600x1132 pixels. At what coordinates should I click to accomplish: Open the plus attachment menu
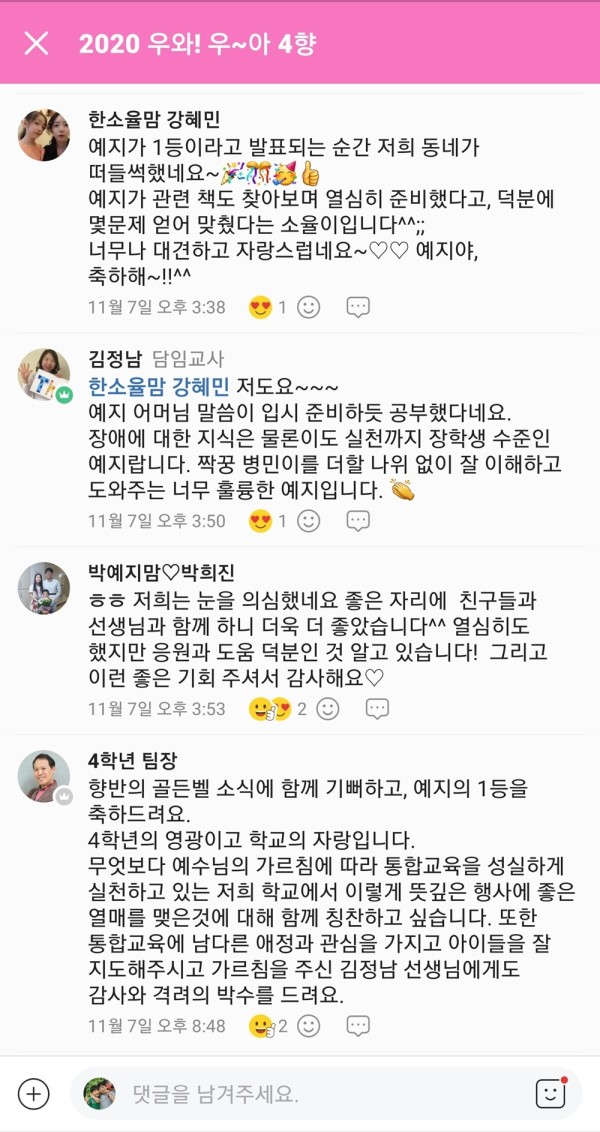[x=34, y=1093]
